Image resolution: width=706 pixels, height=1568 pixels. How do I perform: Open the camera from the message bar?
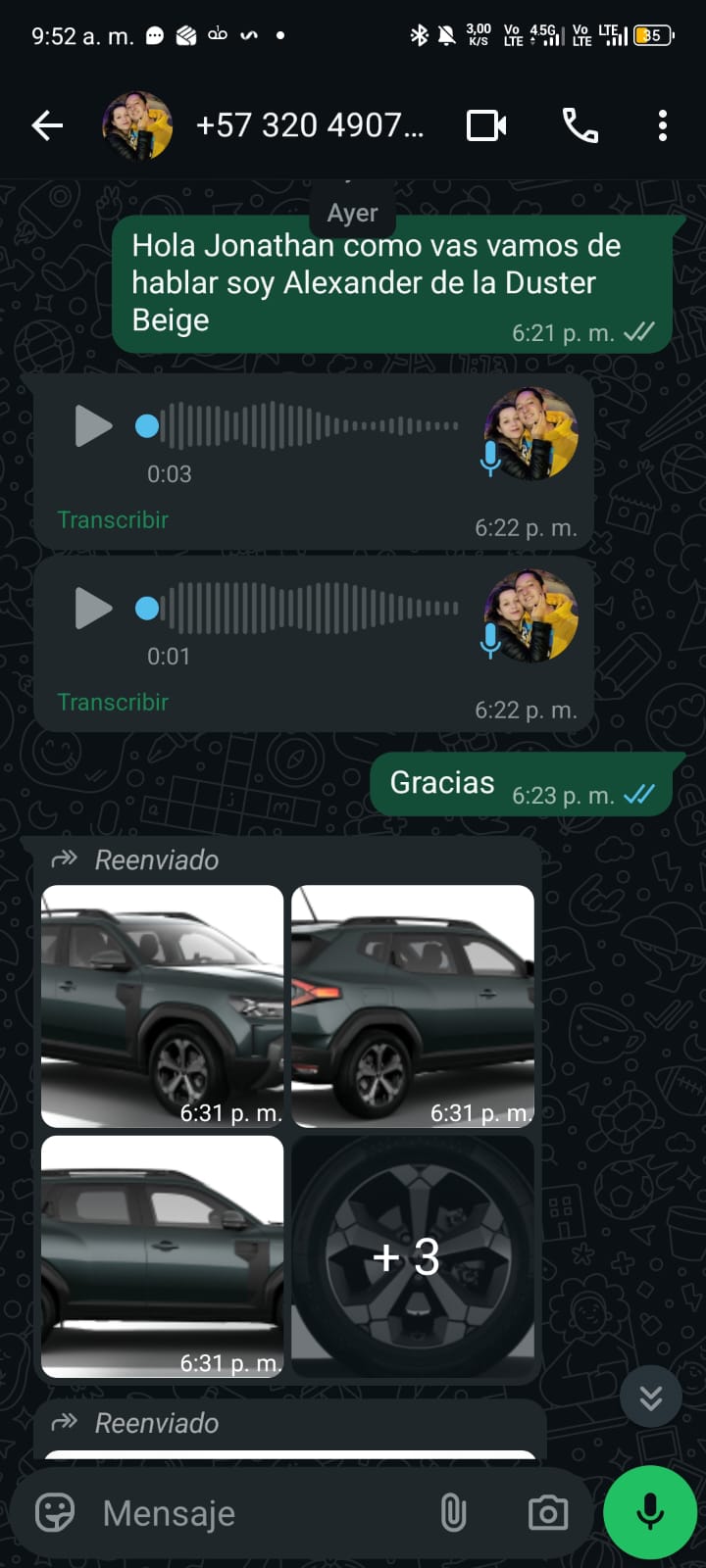[547, 1513]
